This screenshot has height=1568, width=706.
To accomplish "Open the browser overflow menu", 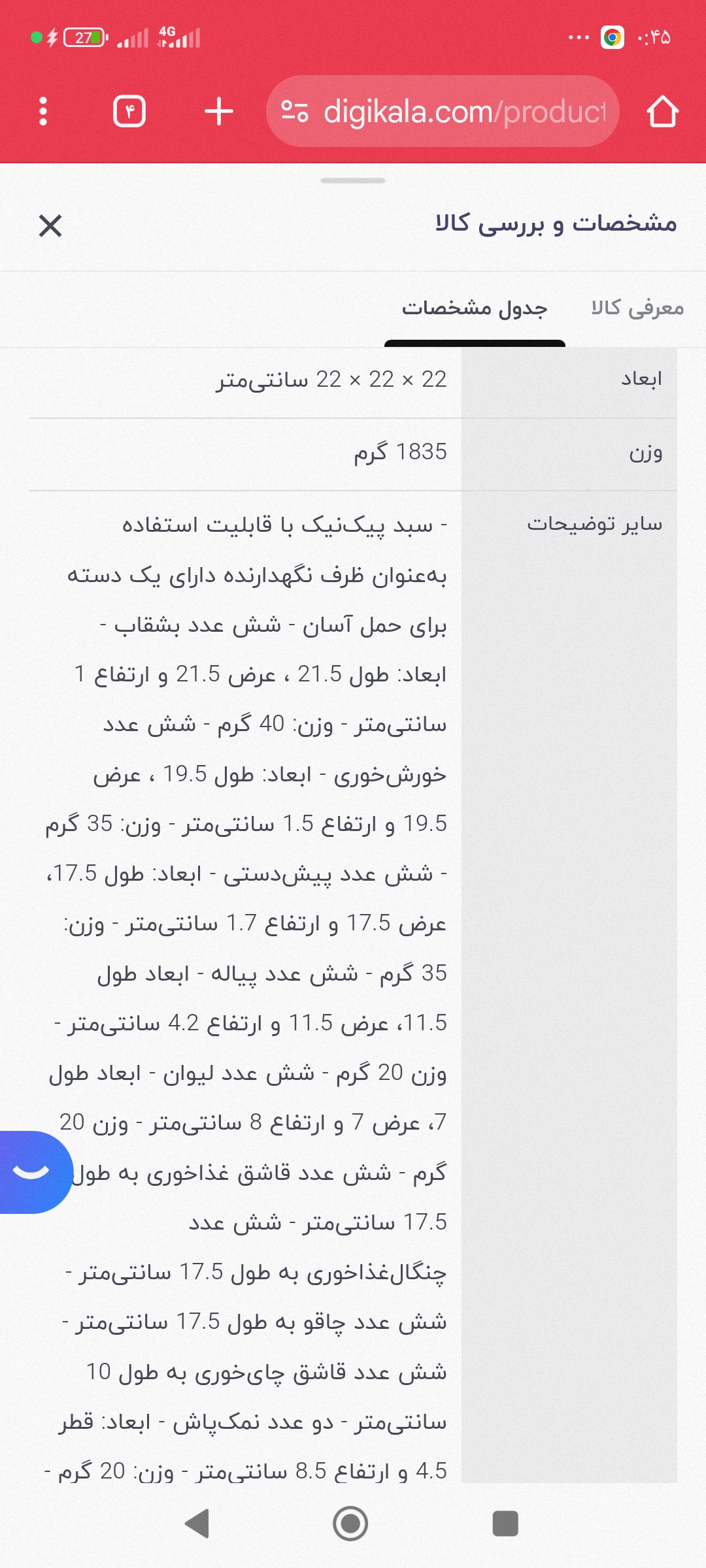I will (x=43, y=112).
